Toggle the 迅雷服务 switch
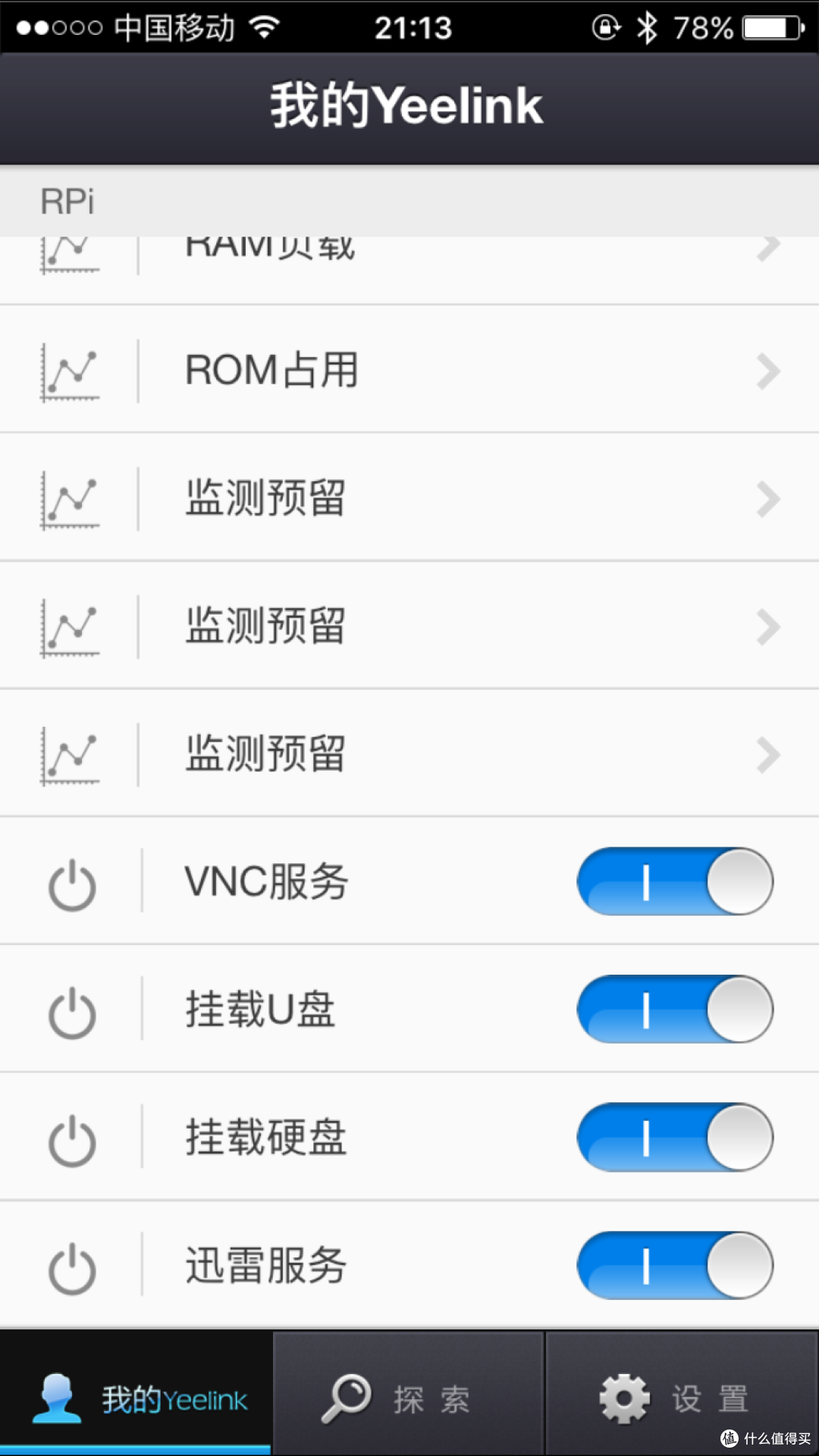Viewport: 819px width, 1456px height. 675,1265
